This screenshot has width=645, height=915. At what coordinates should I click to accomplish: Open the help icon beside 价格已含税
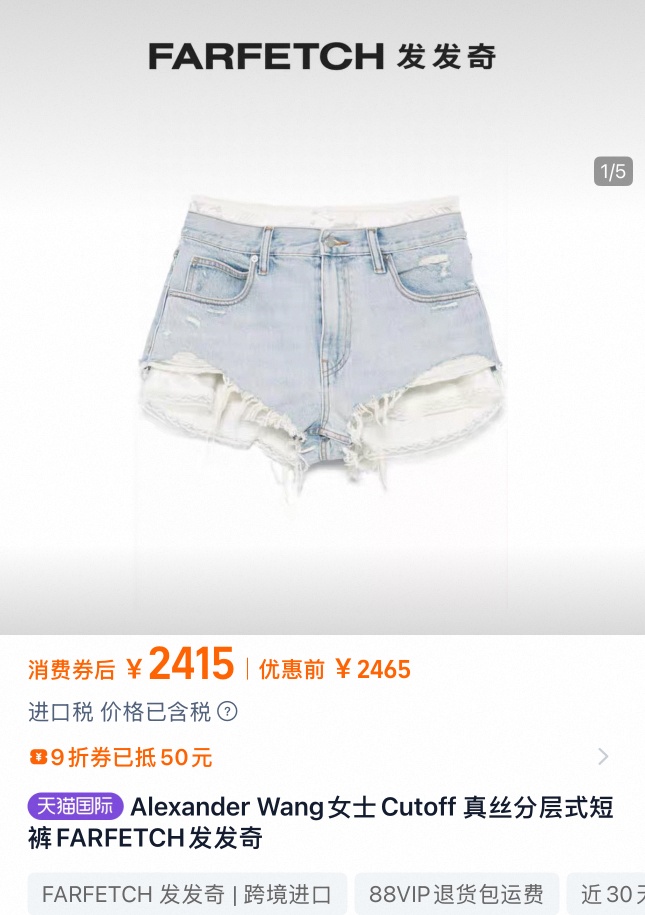coord(228,712)
